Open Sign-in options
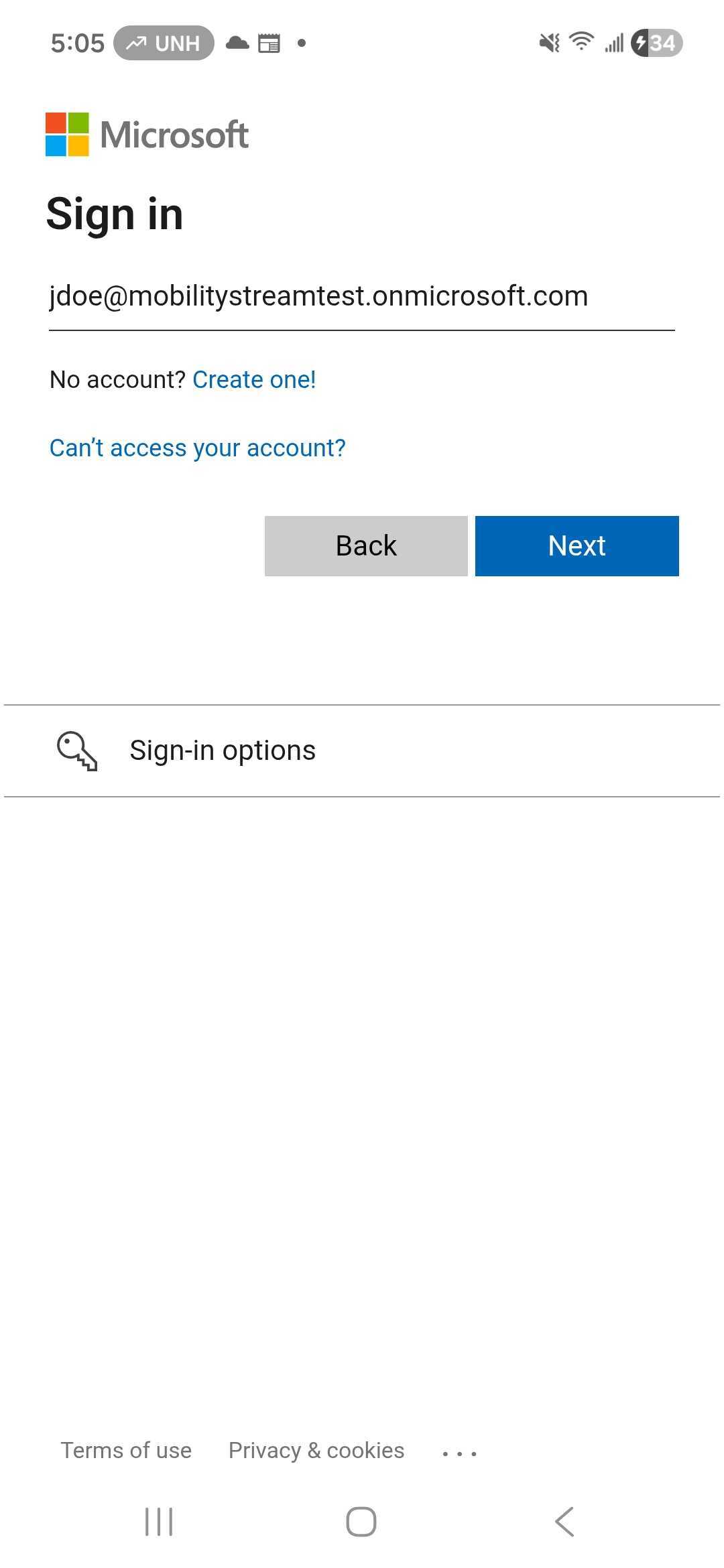 (x=223, y=750)
